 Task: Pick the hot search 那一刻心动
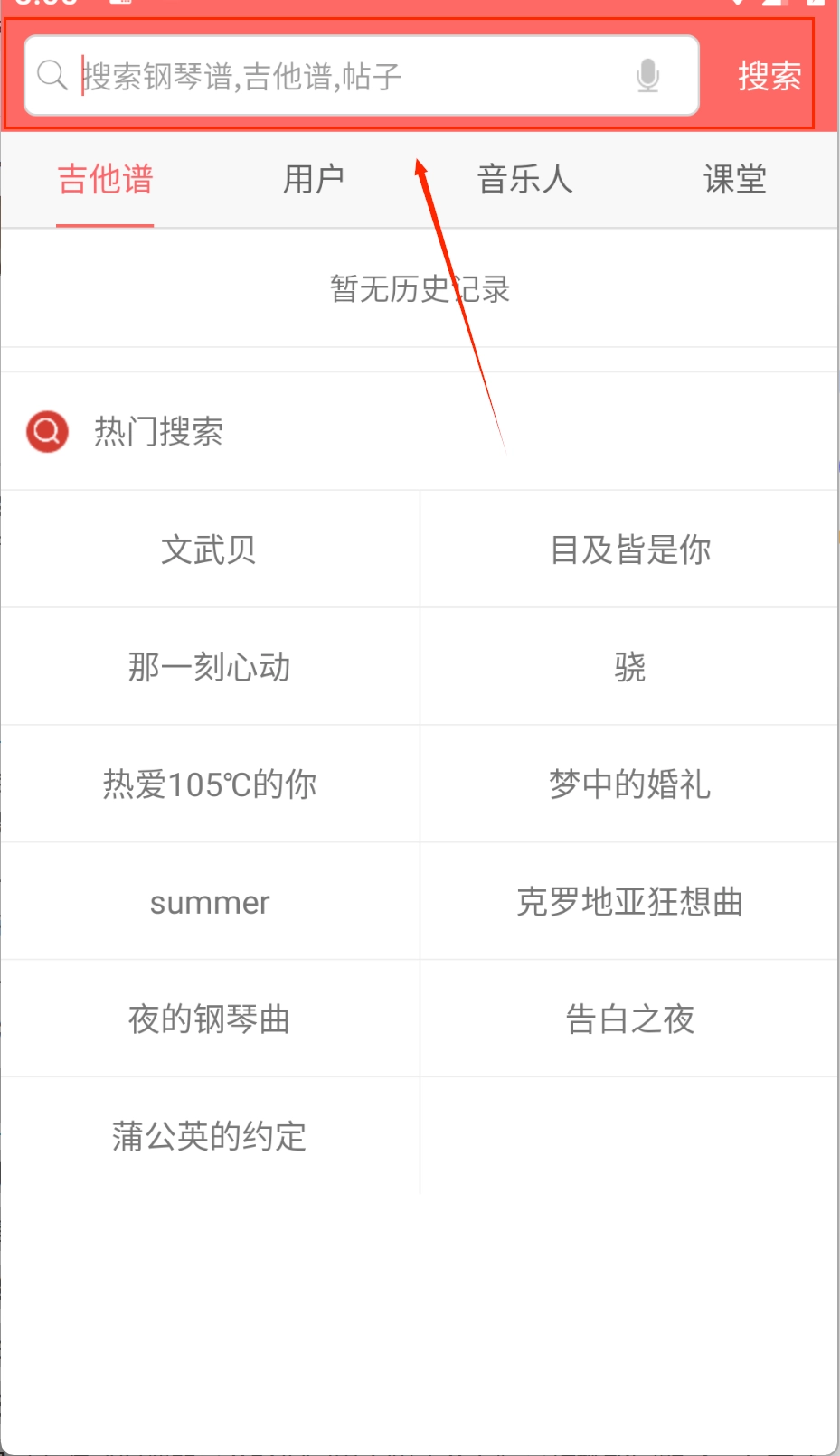coord(209,667)
